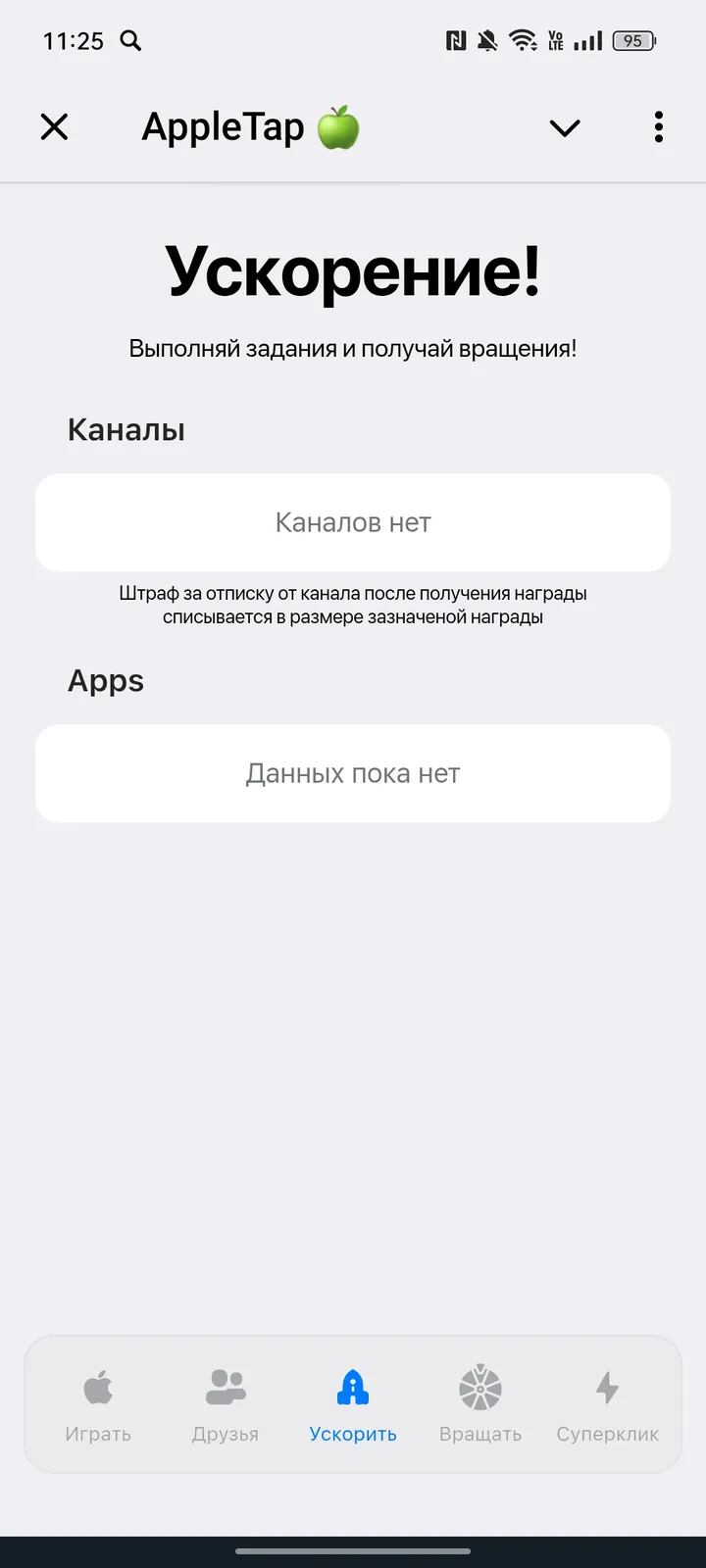Tap the Каналов нет card
Screen dimensions: 706x1568
coord(353,522)
